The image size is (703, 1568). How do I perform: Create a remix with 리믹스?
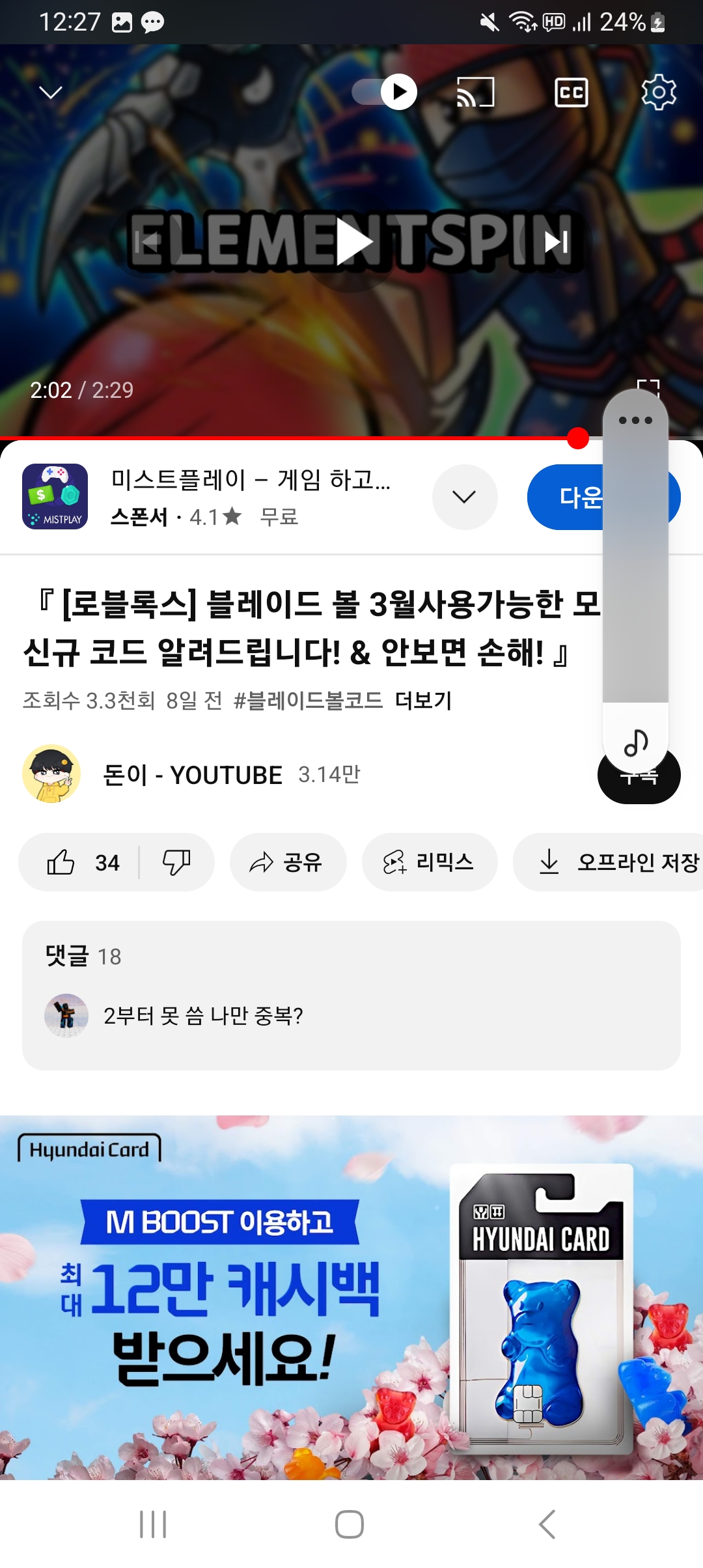pos(430,862)
